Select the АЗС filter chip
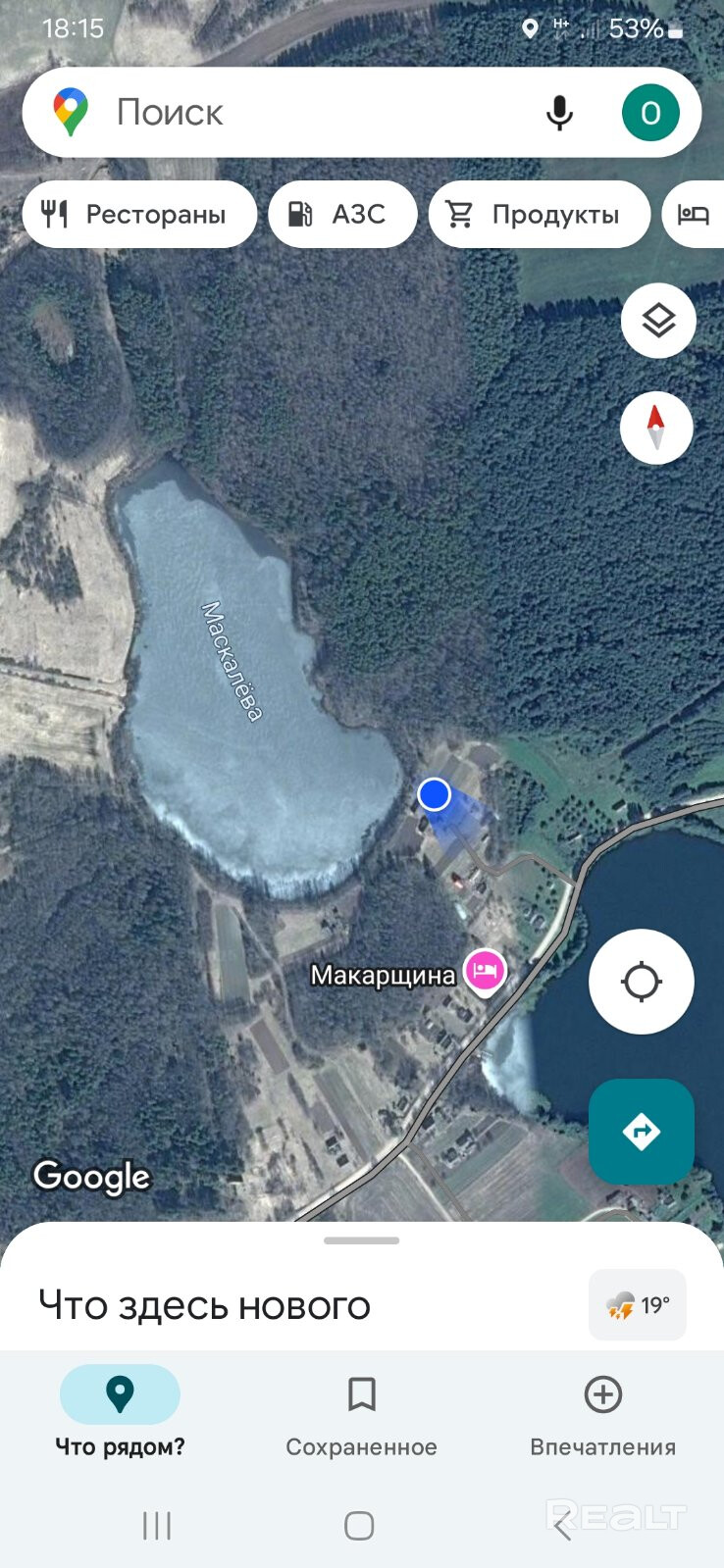 coord(341,214)
